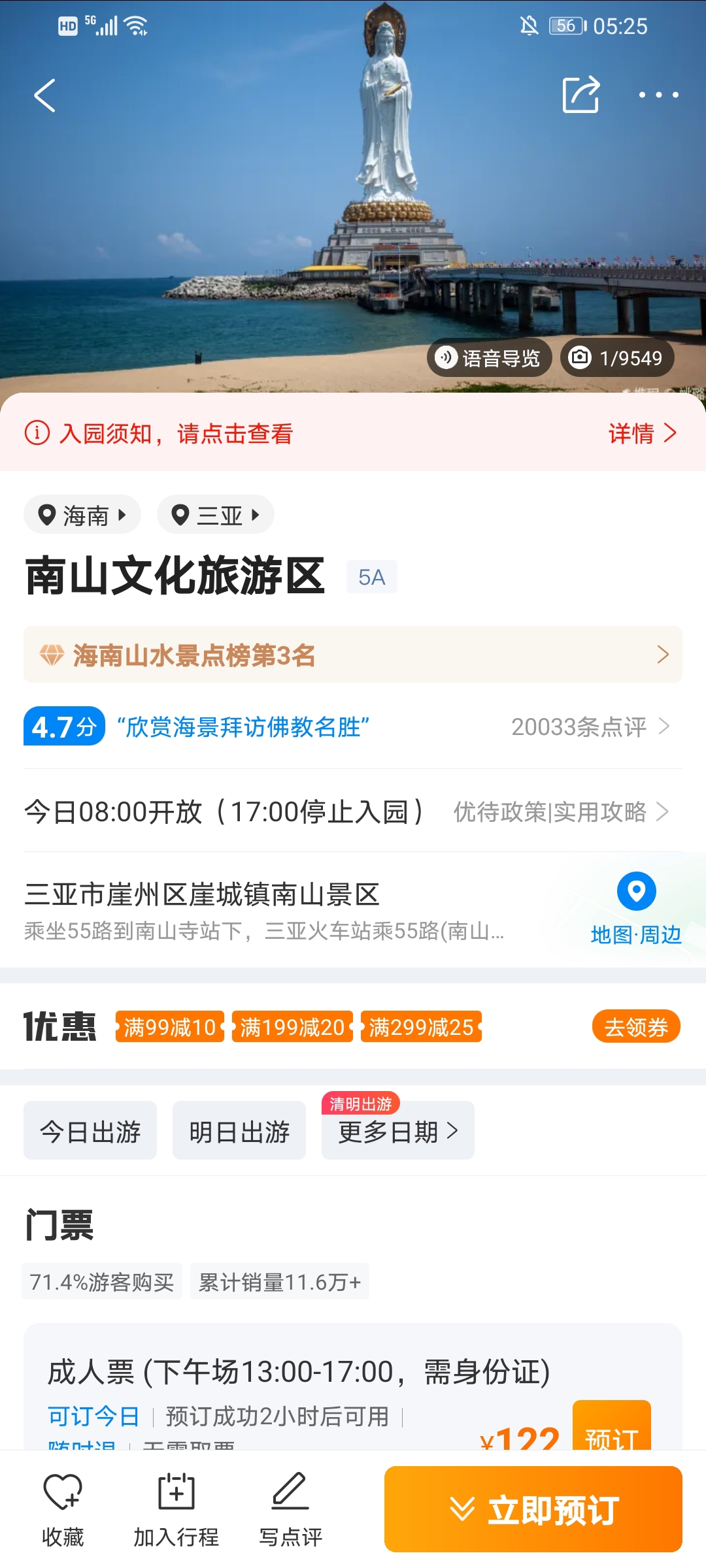Screen dimensions: 706x1568
Task: Add this attraction to 收藏 favorites
Action: pyautogui.click(x=63, y=1509)
